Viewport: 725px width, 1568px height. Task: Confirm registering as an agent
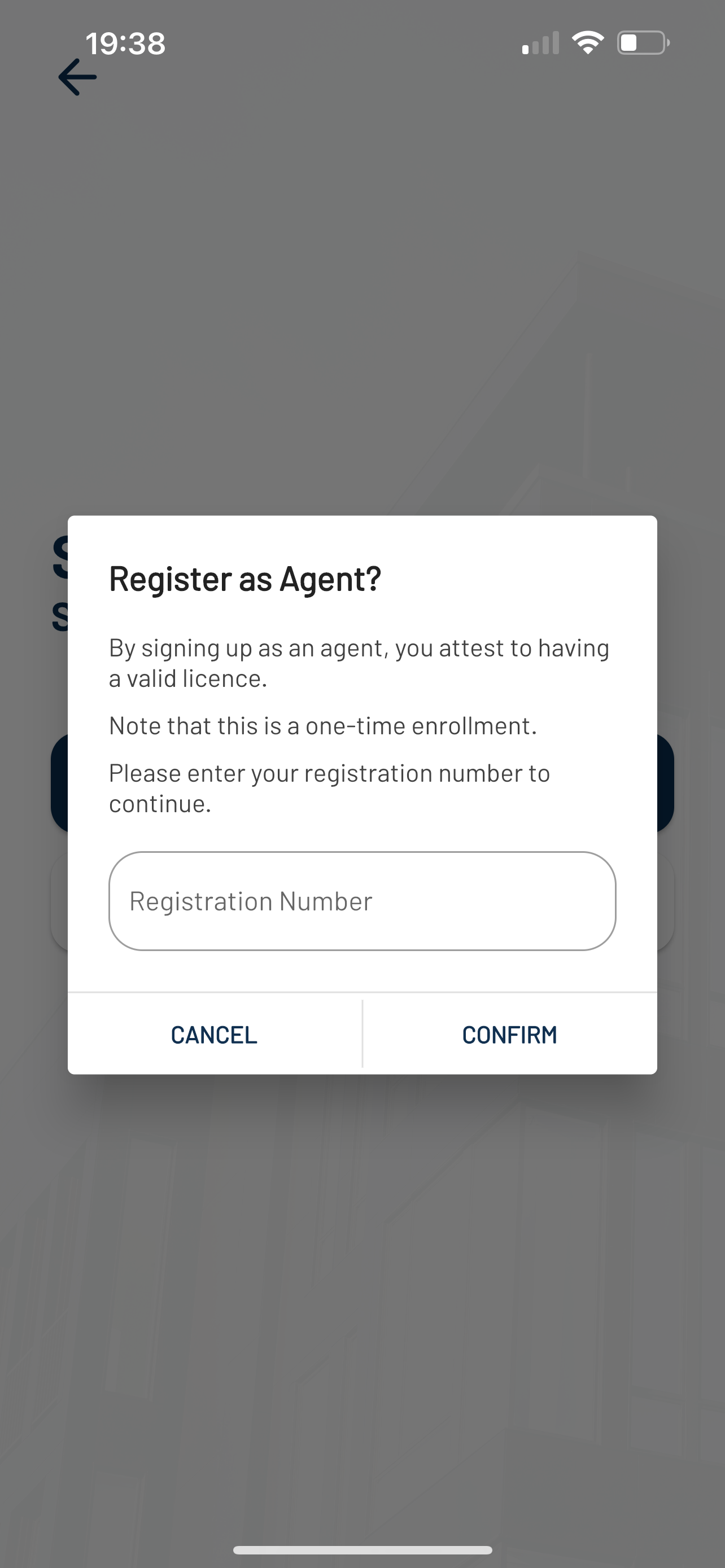509,1035
